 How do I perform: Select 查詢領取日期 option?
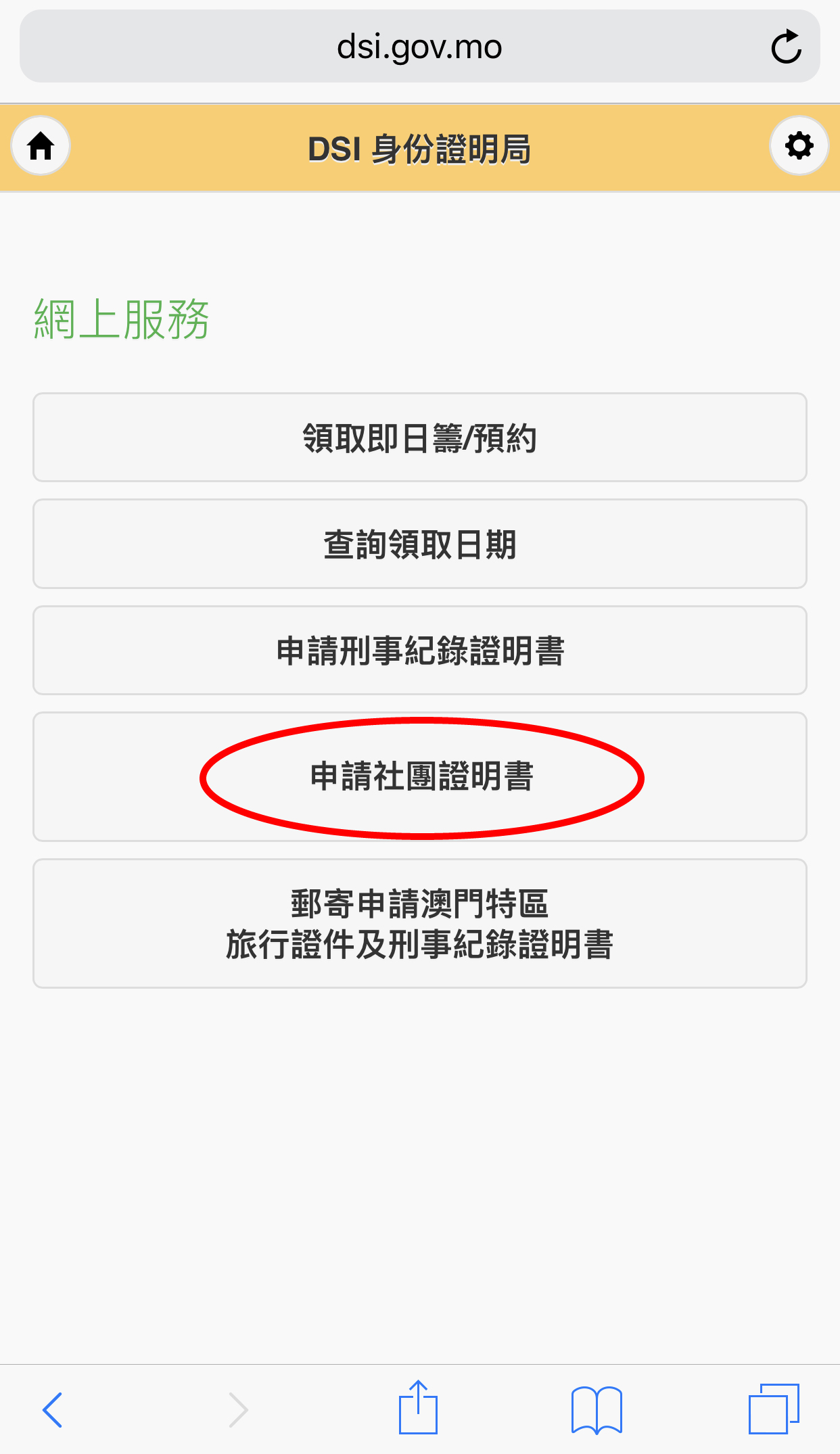419,544
